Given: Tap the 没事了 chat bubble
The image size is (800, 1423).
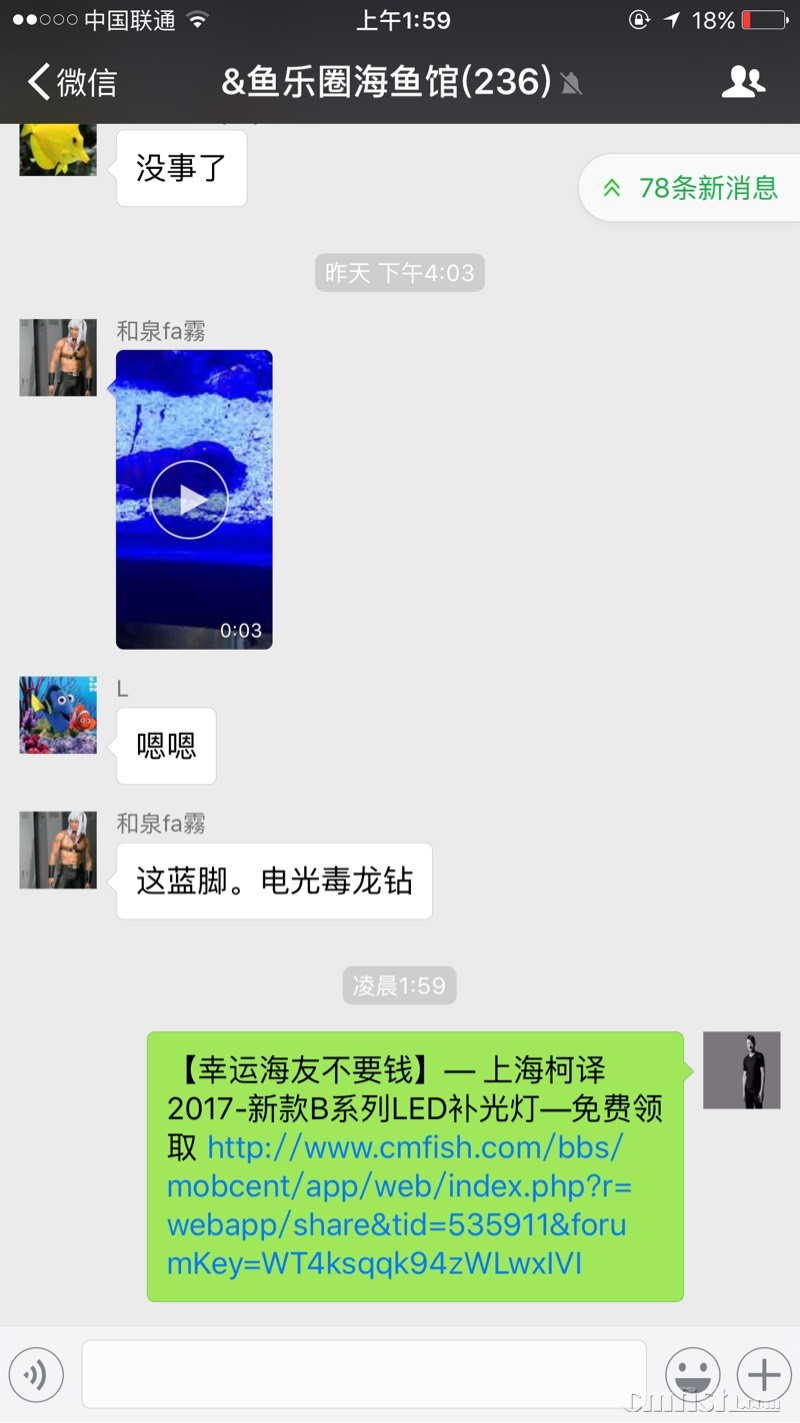Looking at the screenshot, I should pos(181,167).
